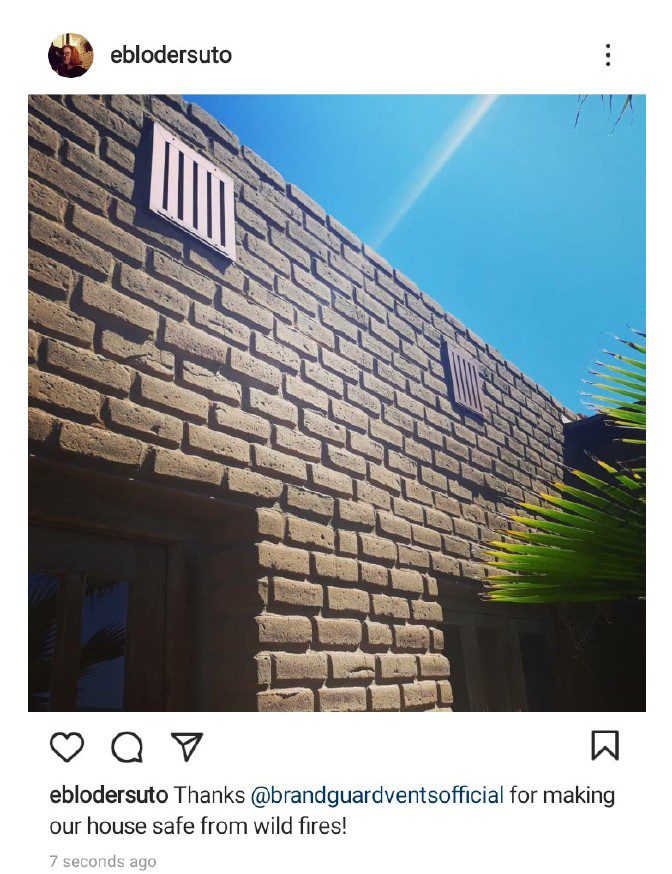Open comments with the speech bubble icon
This screenshot has height=874, width=672.
point(127,746)
